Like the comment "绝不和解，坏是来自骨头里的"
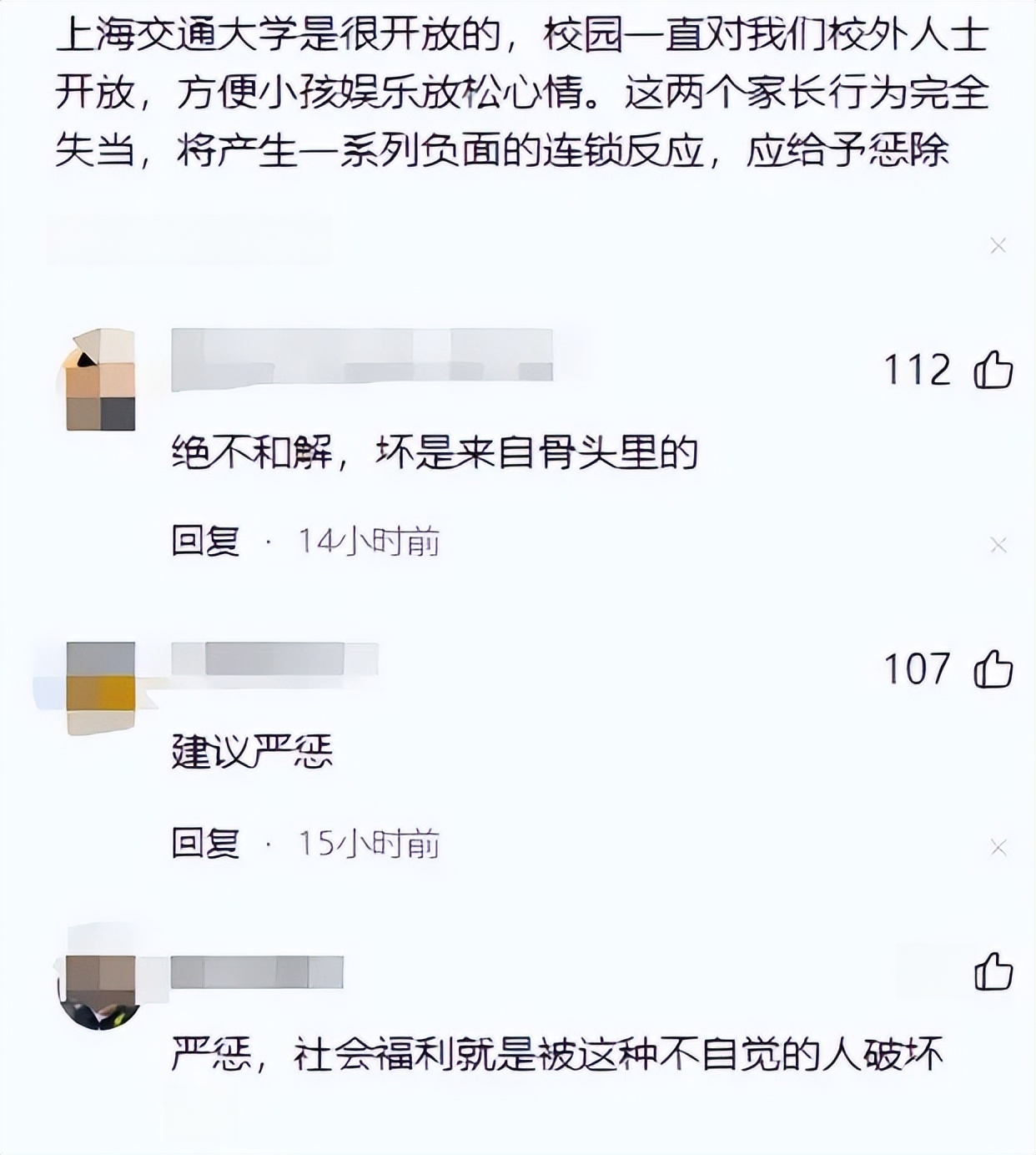1036x1155 pixels. (993, 370)
